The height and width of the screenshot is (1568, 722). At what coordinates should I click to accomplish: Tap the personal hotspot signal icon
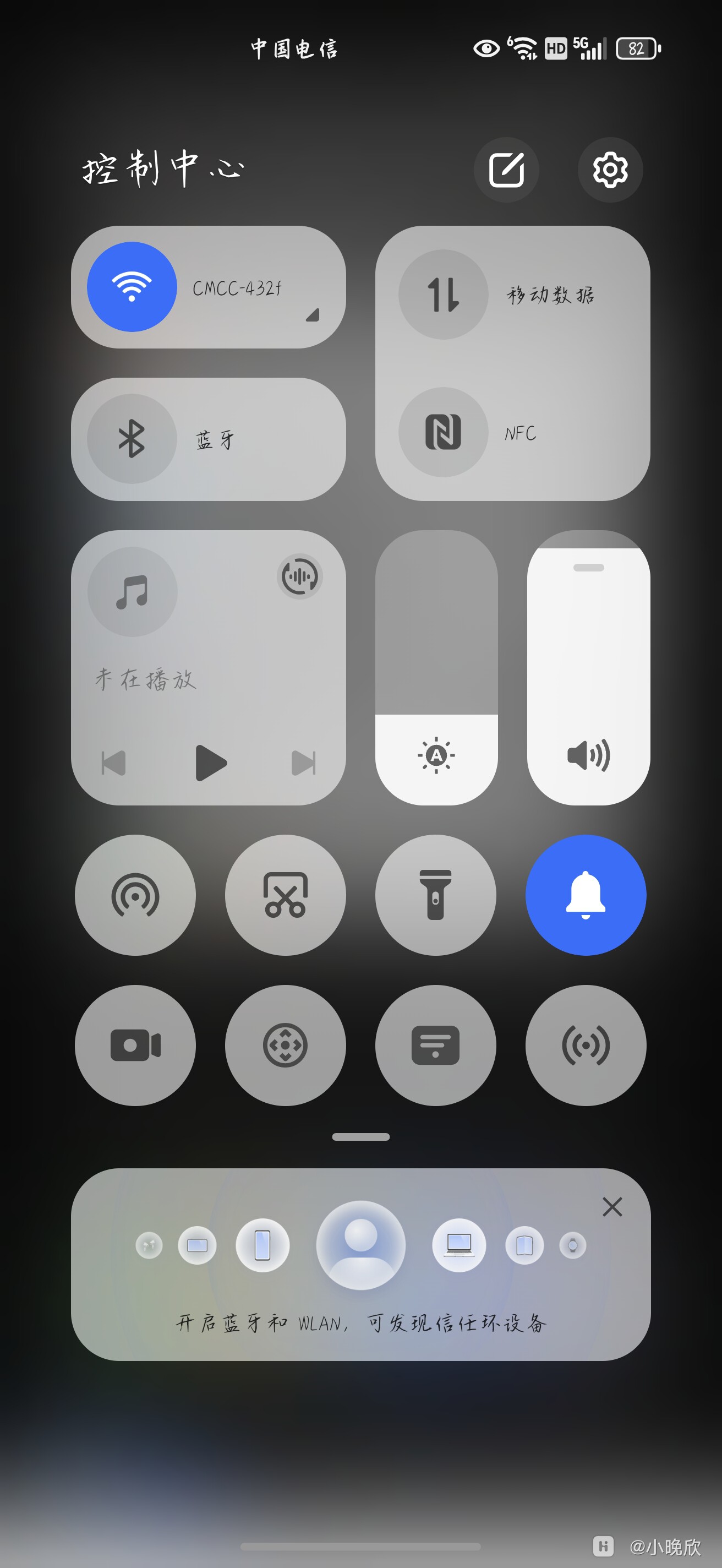click(x=586, y=1045)
